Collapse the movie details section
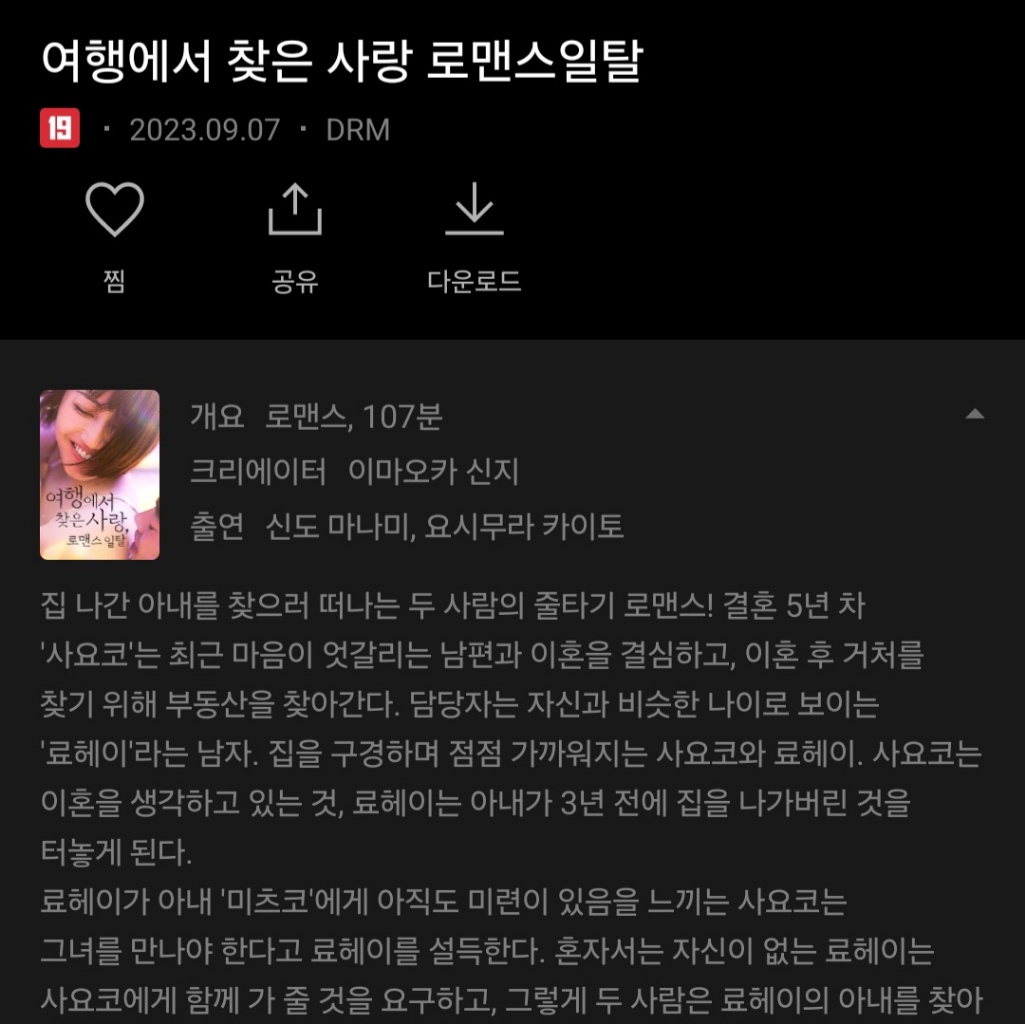This screenshot has width=1025, height=1024. [x=974, y=414]
